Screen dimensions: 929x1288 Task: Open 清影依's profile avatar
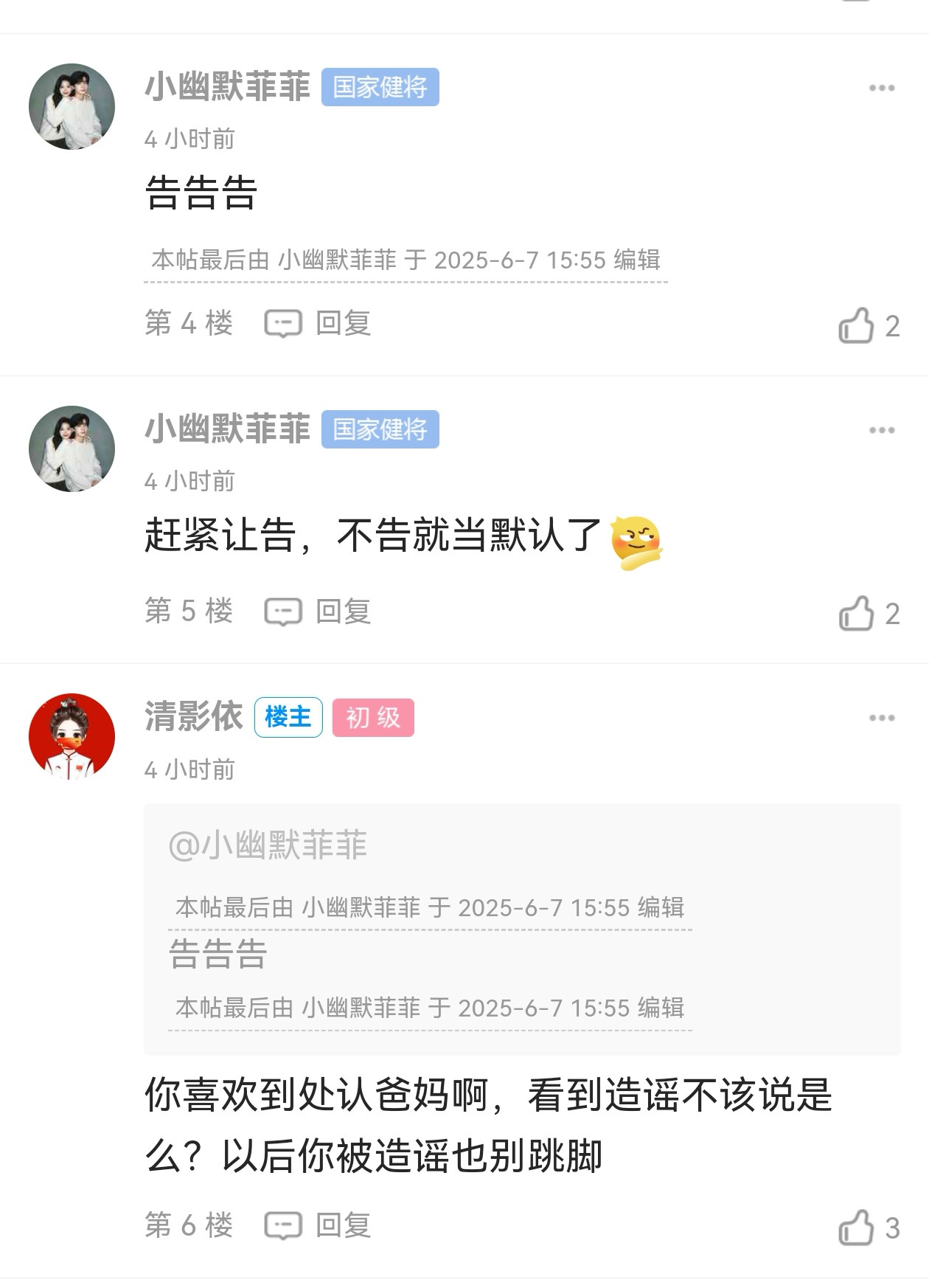(72, 736)
